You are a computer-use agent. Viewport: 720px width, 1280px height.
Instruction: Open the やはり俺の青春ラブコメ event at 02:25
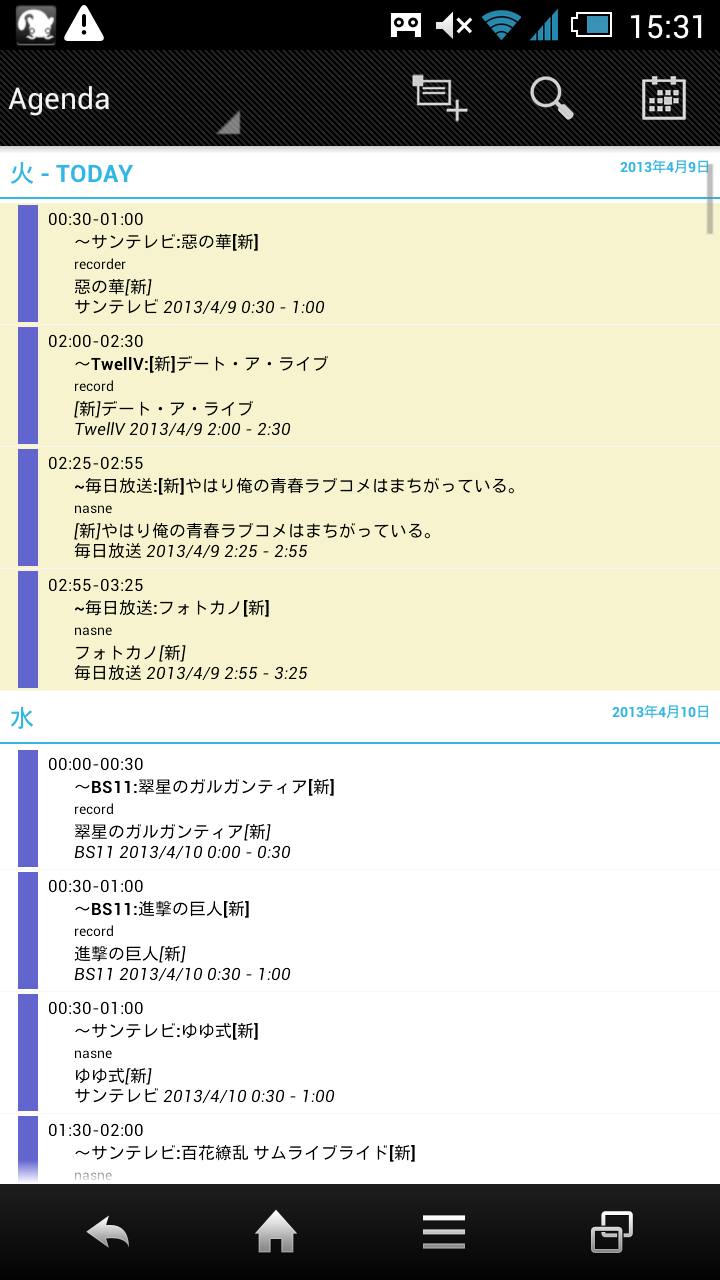(360, 507)
